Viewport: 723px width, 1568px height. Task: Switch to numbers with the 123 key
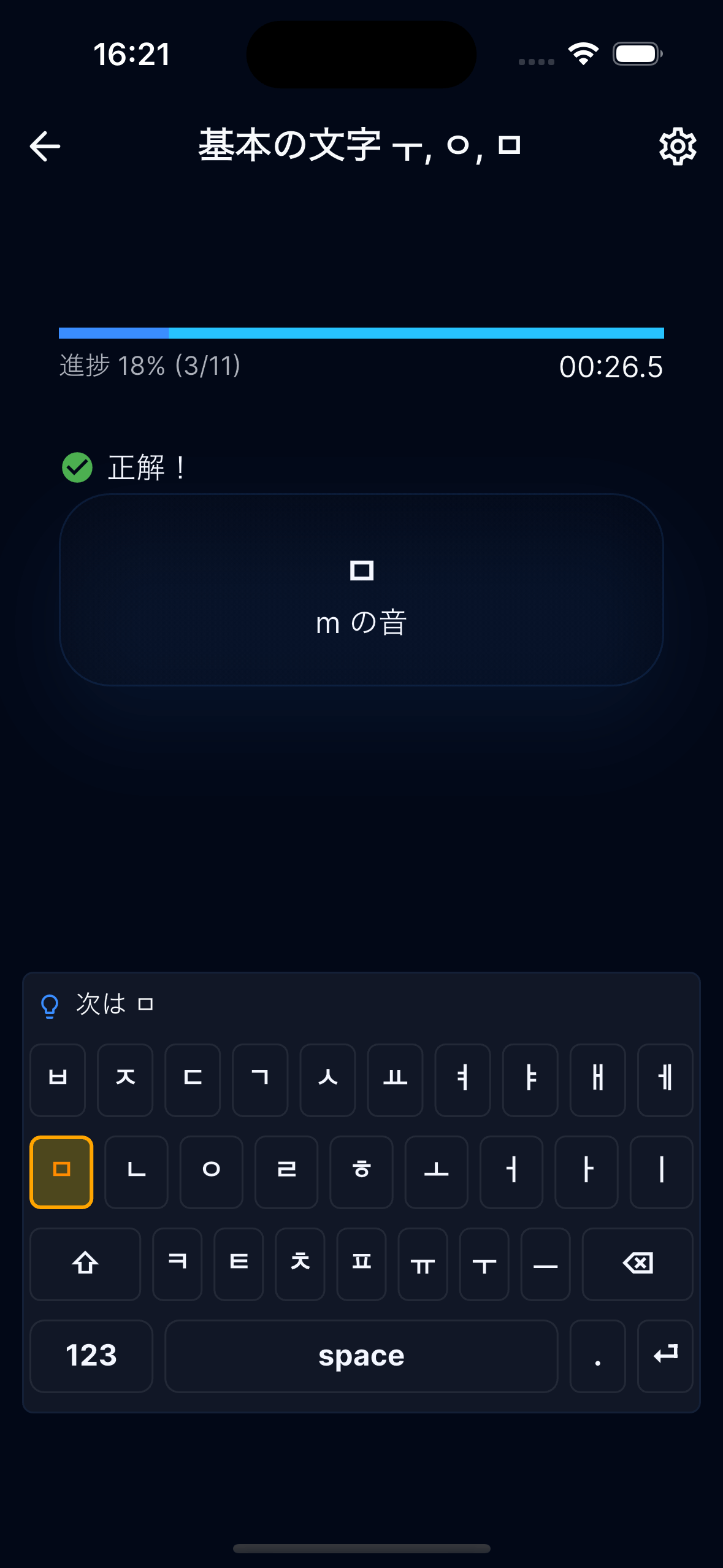pyautogui.click(x=90, y=1356)
